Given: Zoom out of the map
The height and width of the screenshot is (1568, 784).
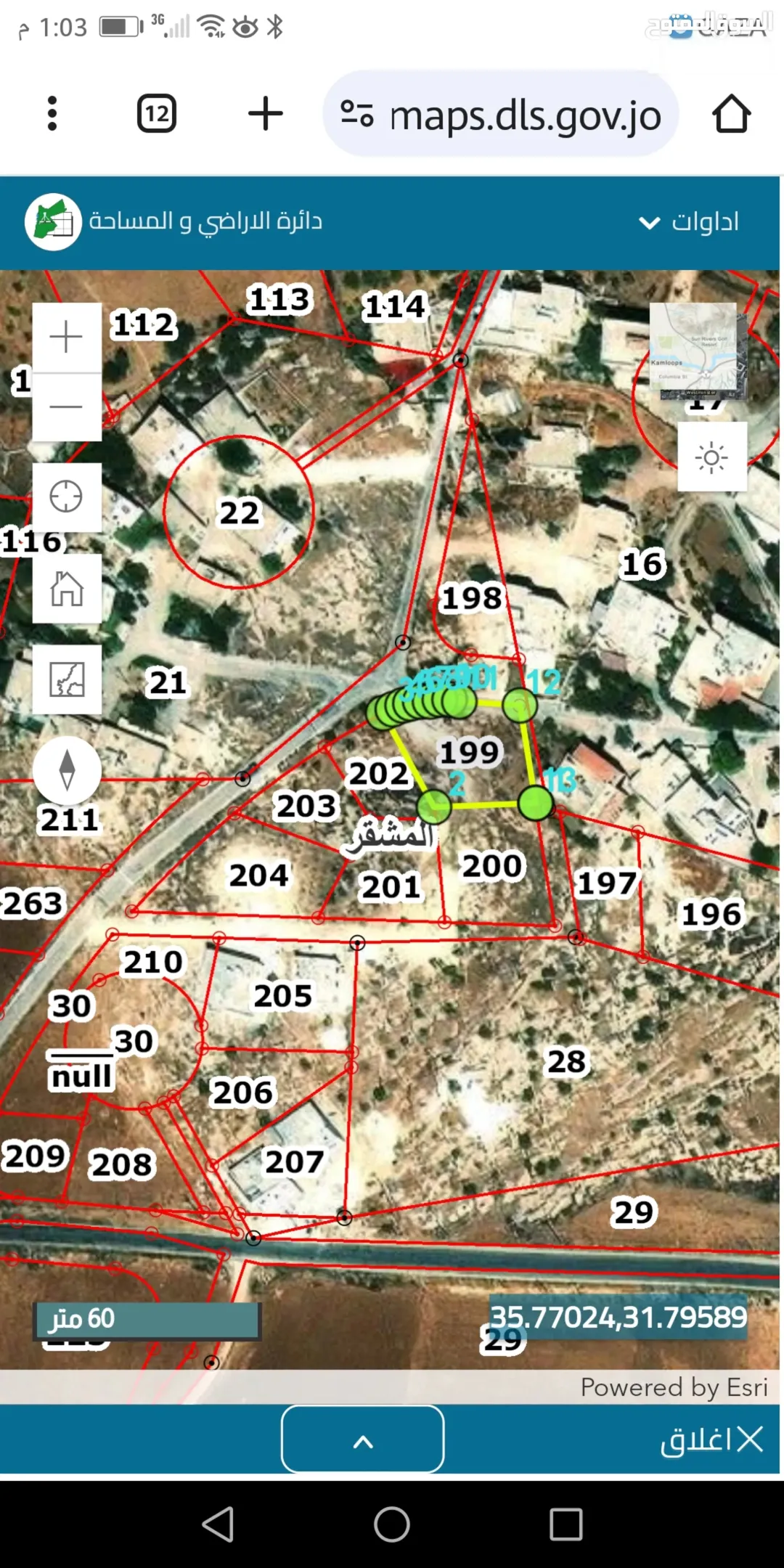Looking at the screenshot, I should pos(67,407).
